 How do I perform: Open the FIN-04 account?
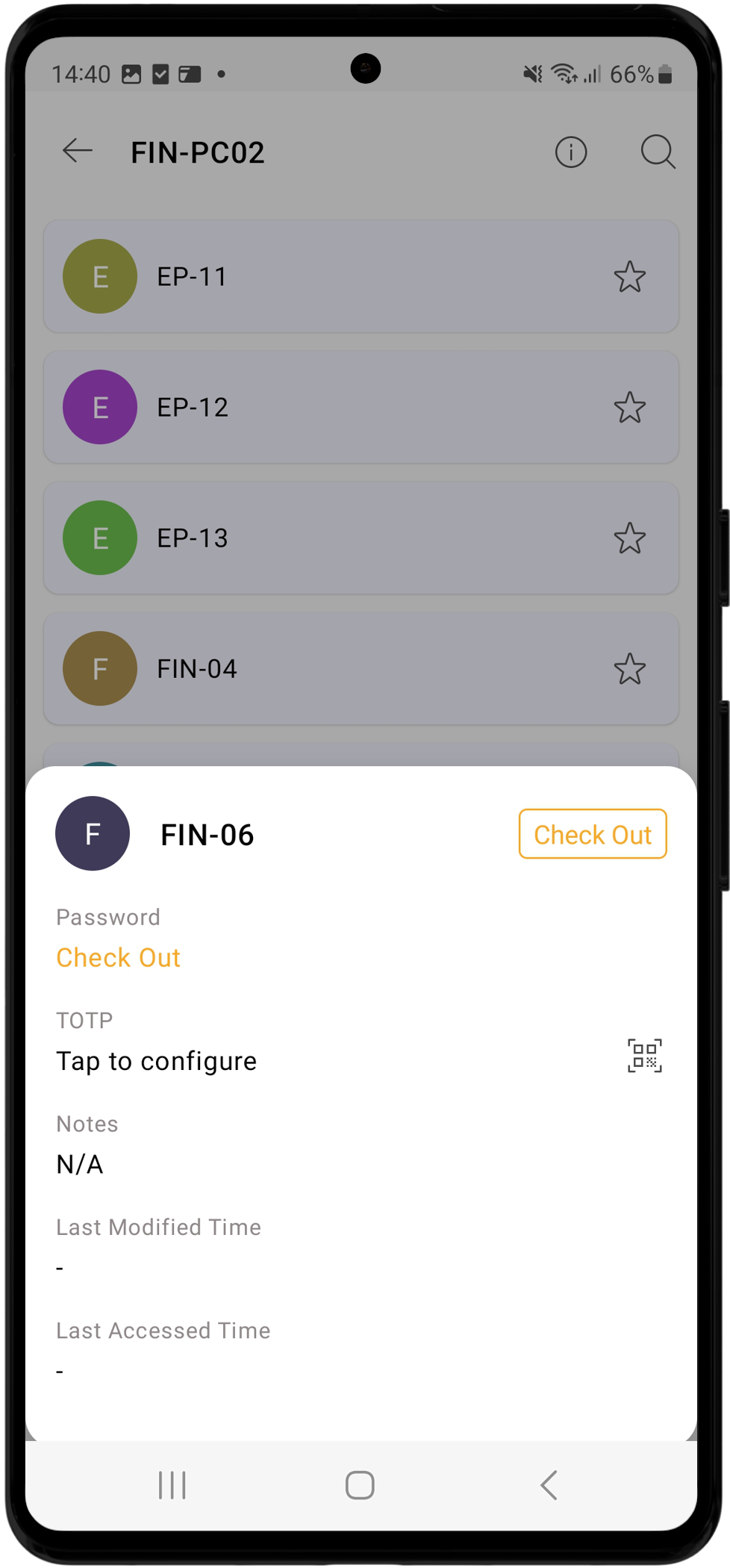[299, 668]
